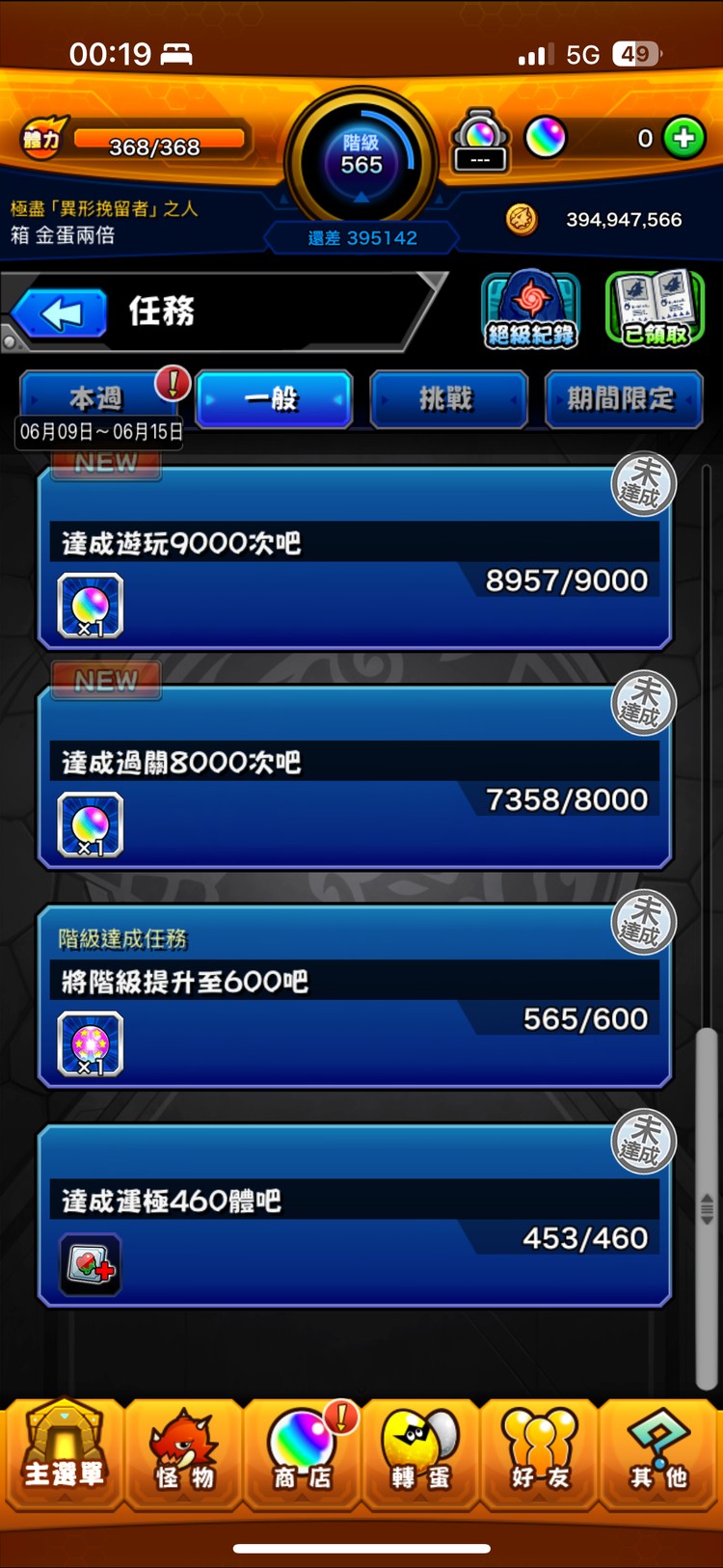Open the 其他 others menu
The width and height of the screenshot is (723, 1568).
click(659, 1456)
